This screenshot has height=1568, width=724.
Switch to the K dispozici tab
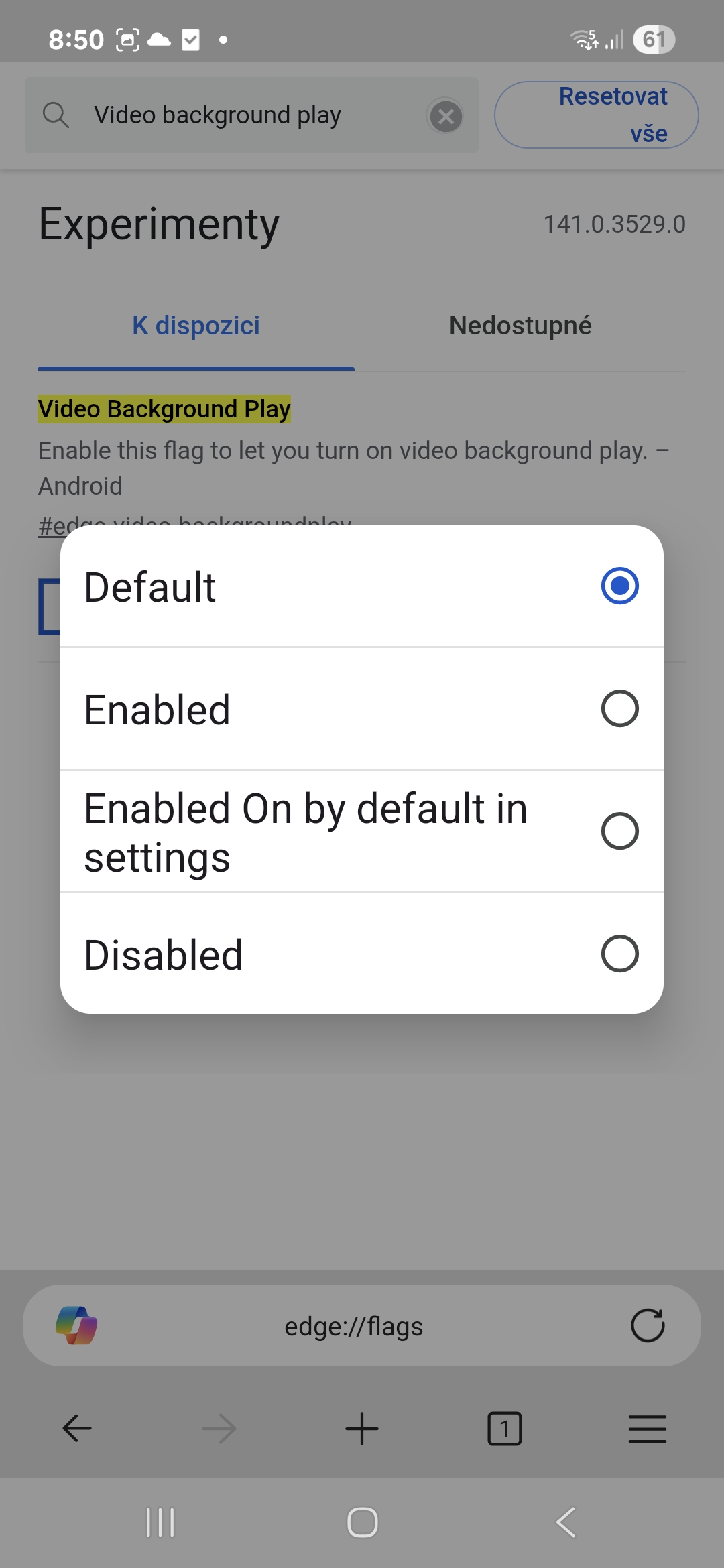pyautogui.click(x=196, y=326)
